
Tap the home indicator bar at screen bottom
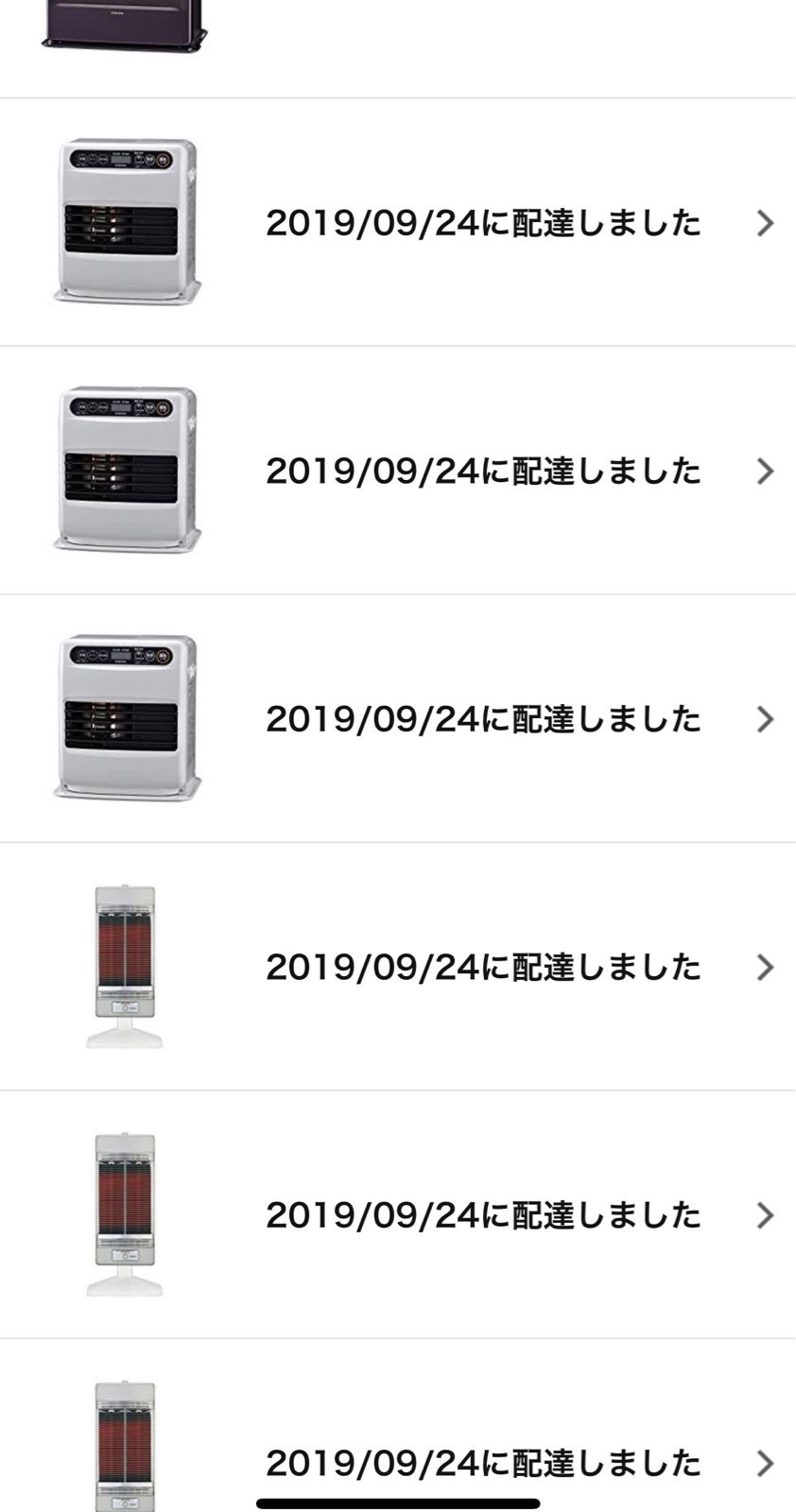click(x=397, y=1501)
